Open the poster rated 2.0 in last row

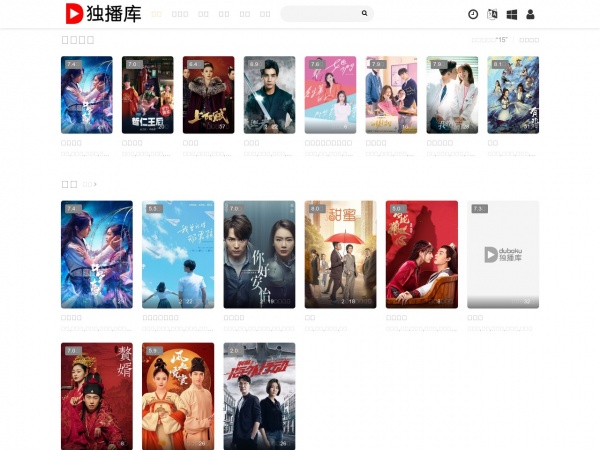point(259,396)
